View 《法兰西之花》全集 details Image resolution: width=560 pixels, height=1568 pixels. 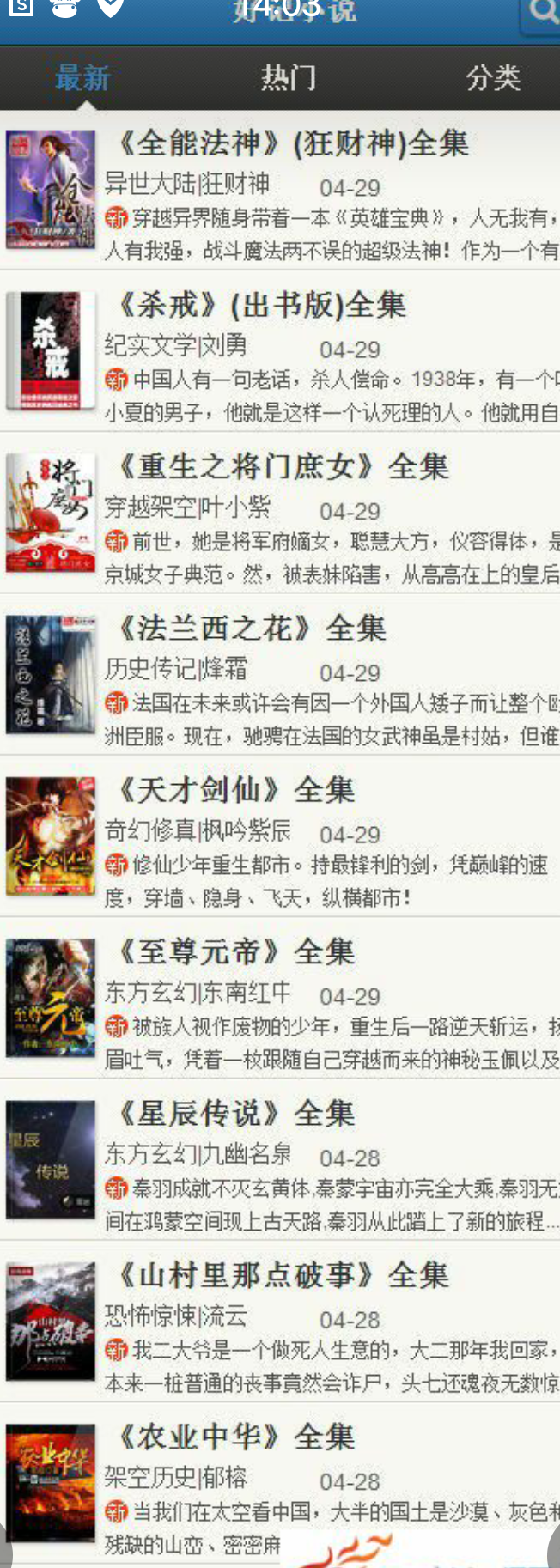(x=251, y=629)
